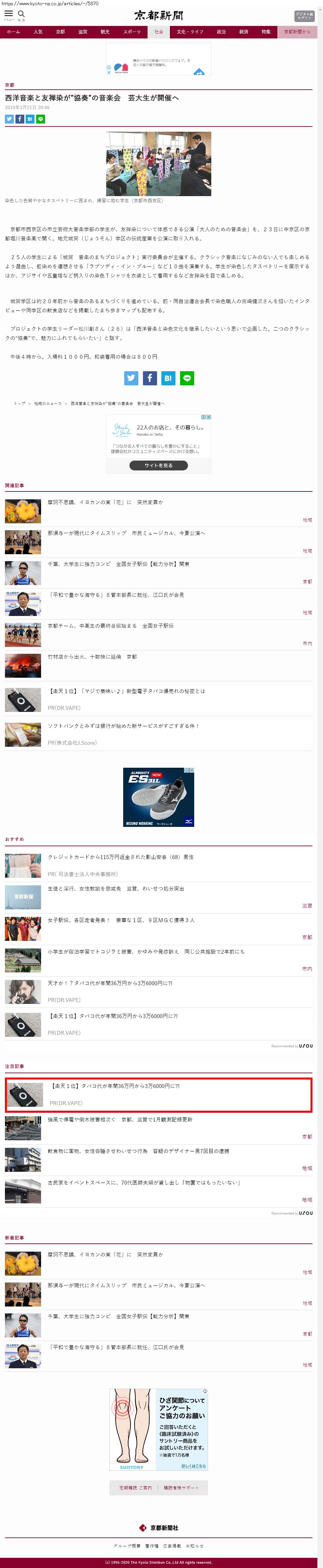Tap サイトを見る in the Hanako ad
Image resolution: width=323 pixels, height=1568 pixels.
[x=158, y=465]
